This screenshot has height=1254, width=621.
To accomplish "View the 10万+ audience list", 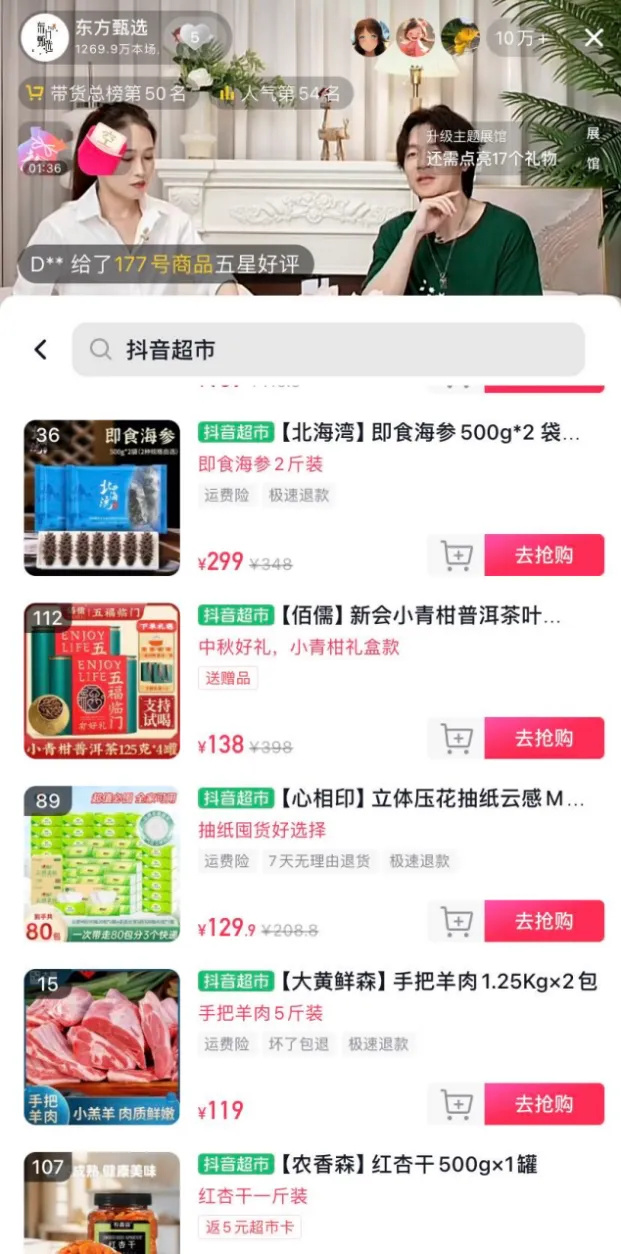I will (521, 38).
